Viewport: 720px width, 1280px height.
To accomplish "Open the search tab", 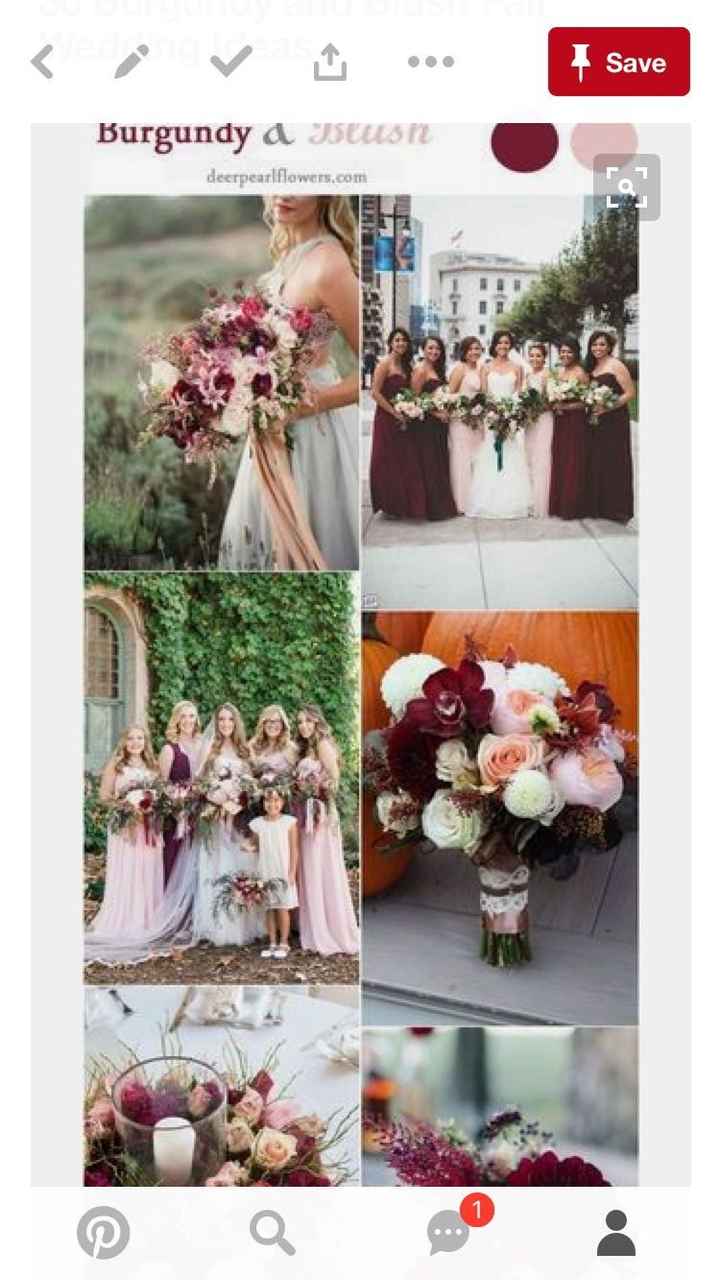I will [272, 1232].
